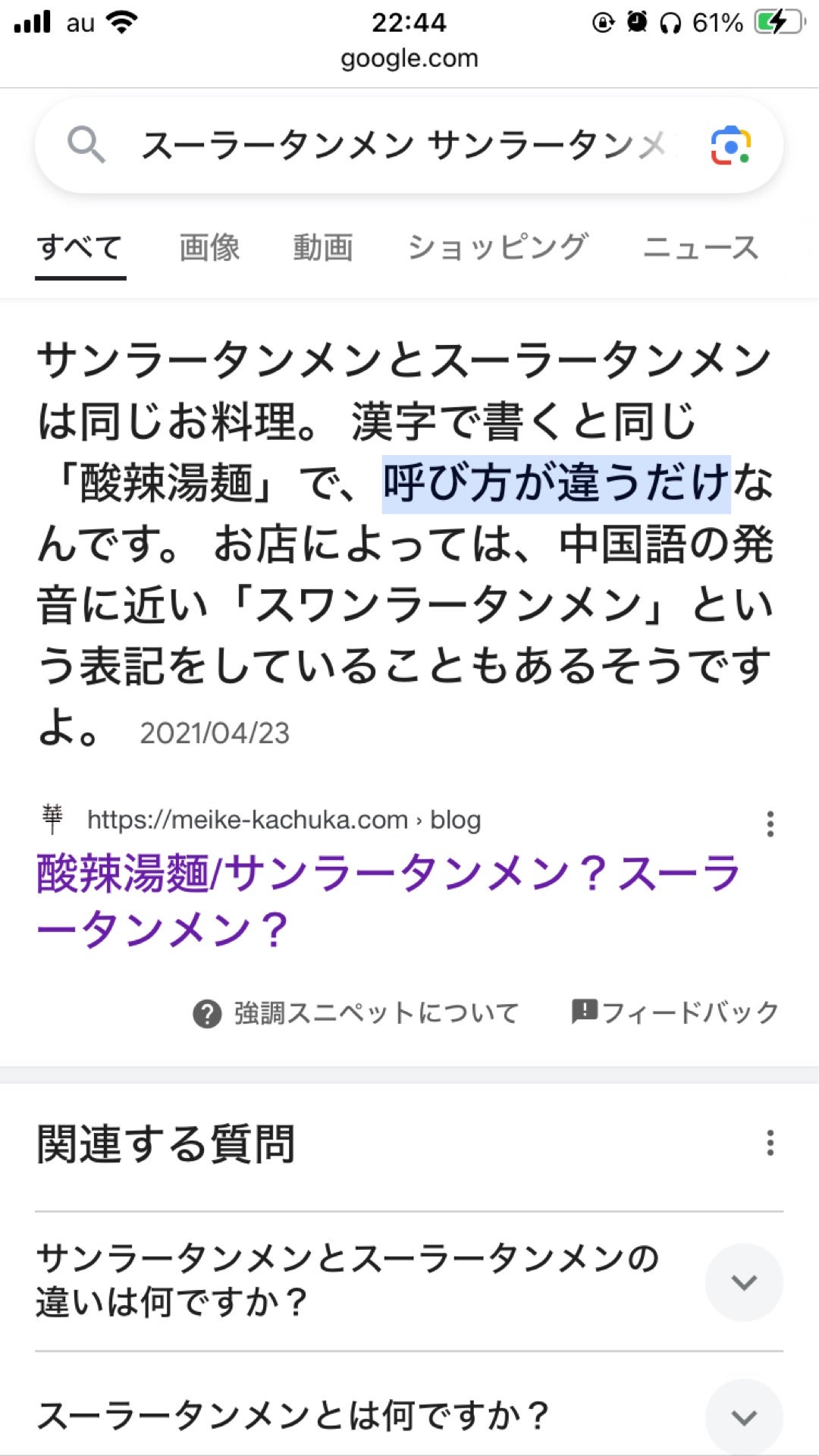Viewport: 819px width, 1456px height.
Task: Switch to the ニュース tab
Action: [x=701, y=248]
